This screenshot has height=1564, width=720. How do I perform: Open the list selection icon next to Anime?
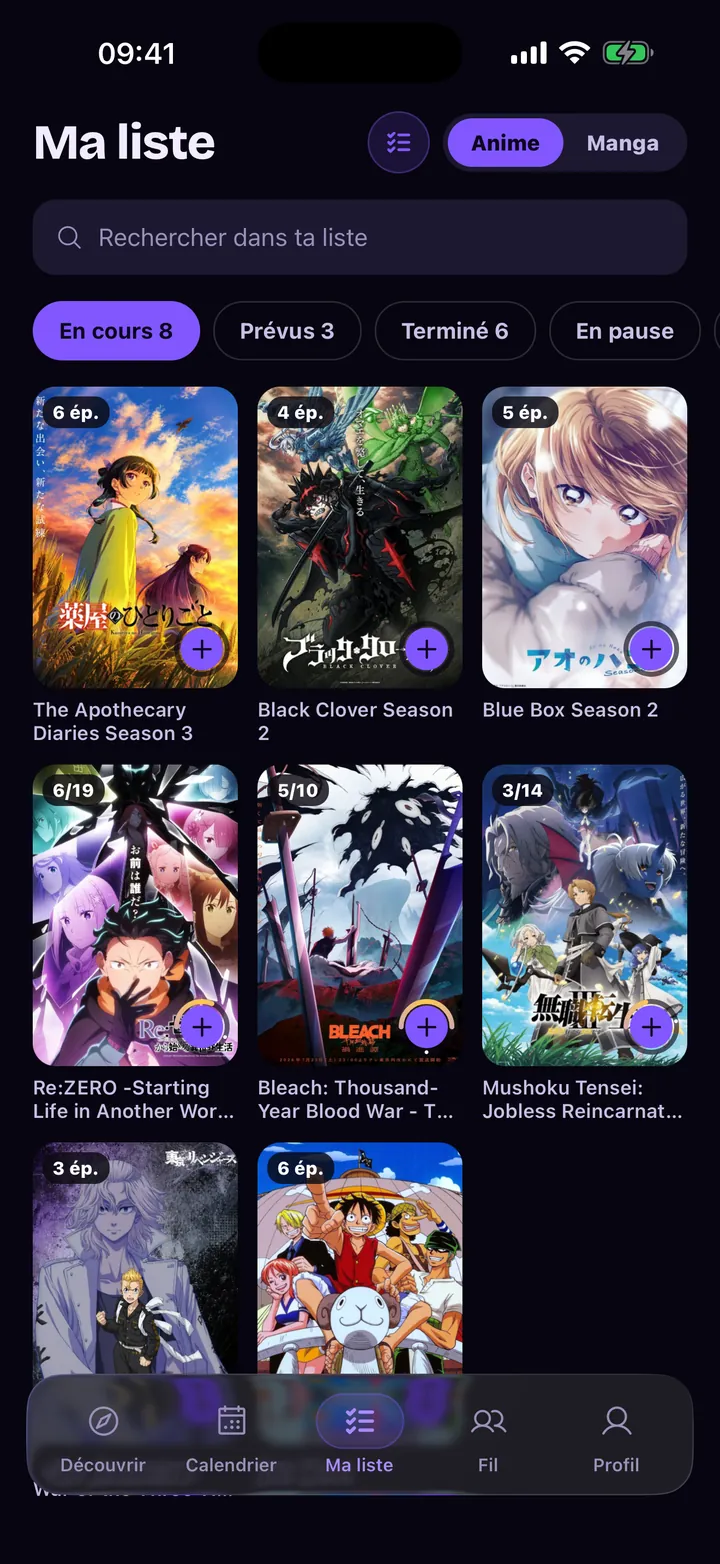click(x=398, y=142)
